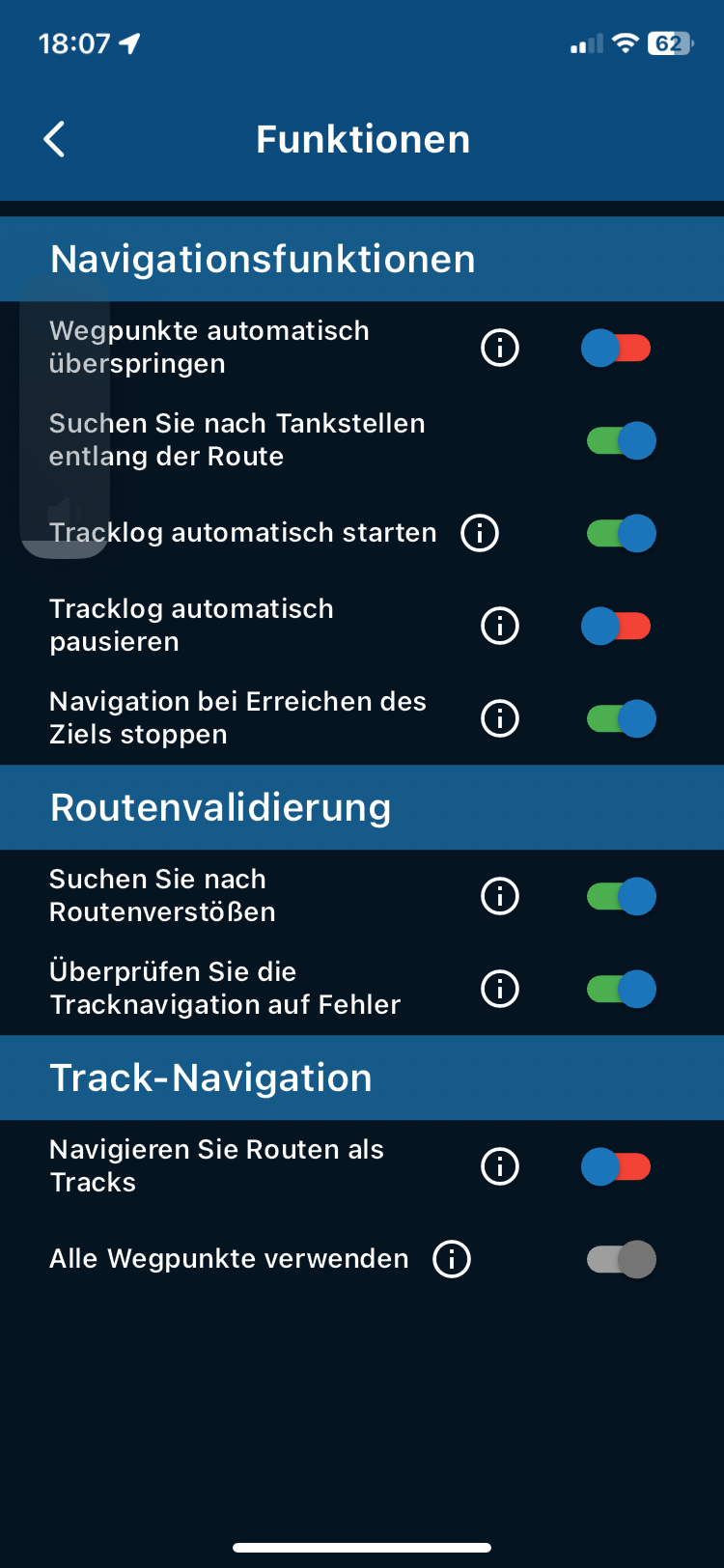Screen dimensions: 724x1568
Task: Open info about Tracklog automatisch starten
Action: (x=480, y=533)
